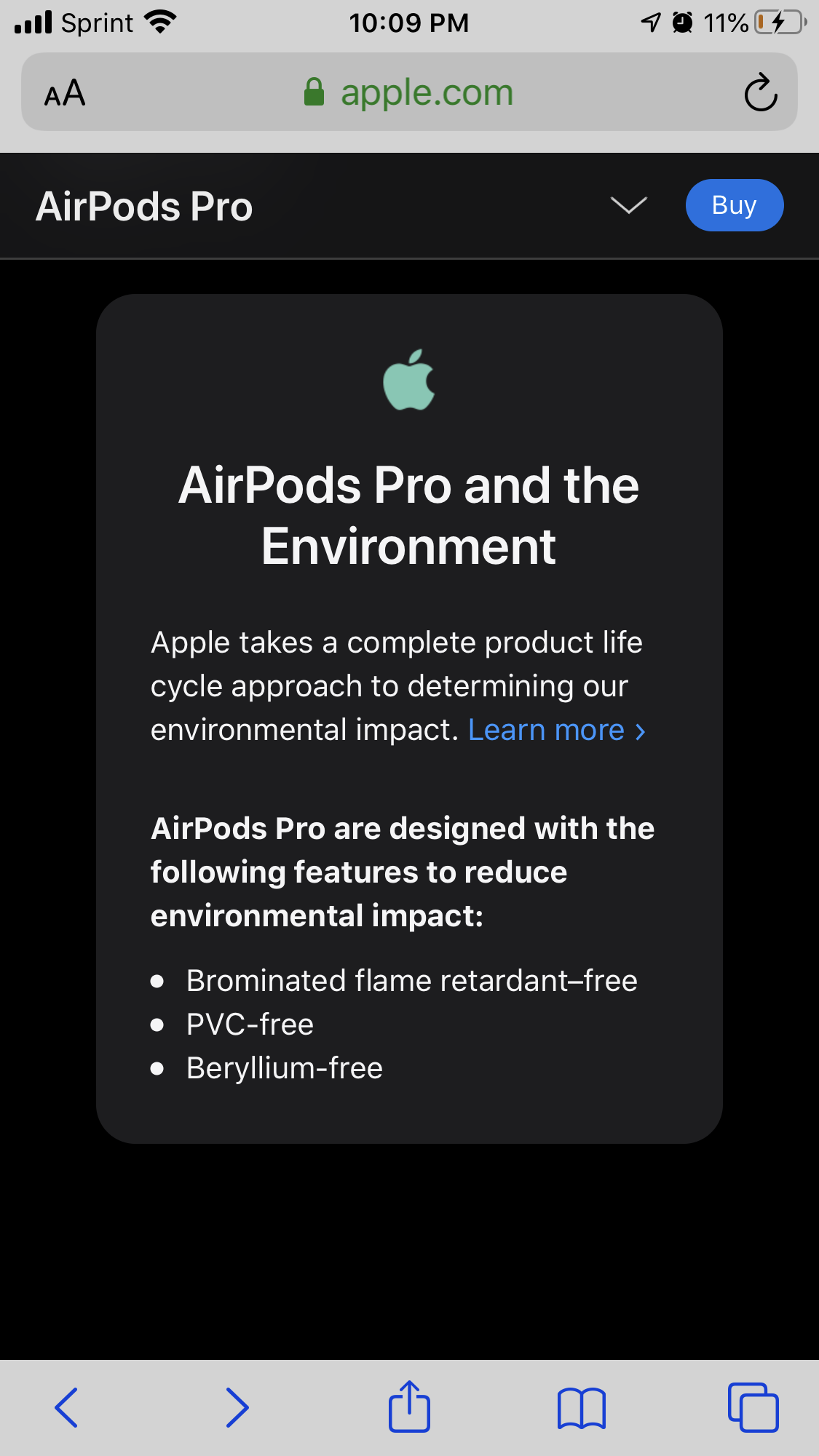Screen dimensions: 819x1456
Task: Tap the blue Buy button
Action: pos(734,205)
